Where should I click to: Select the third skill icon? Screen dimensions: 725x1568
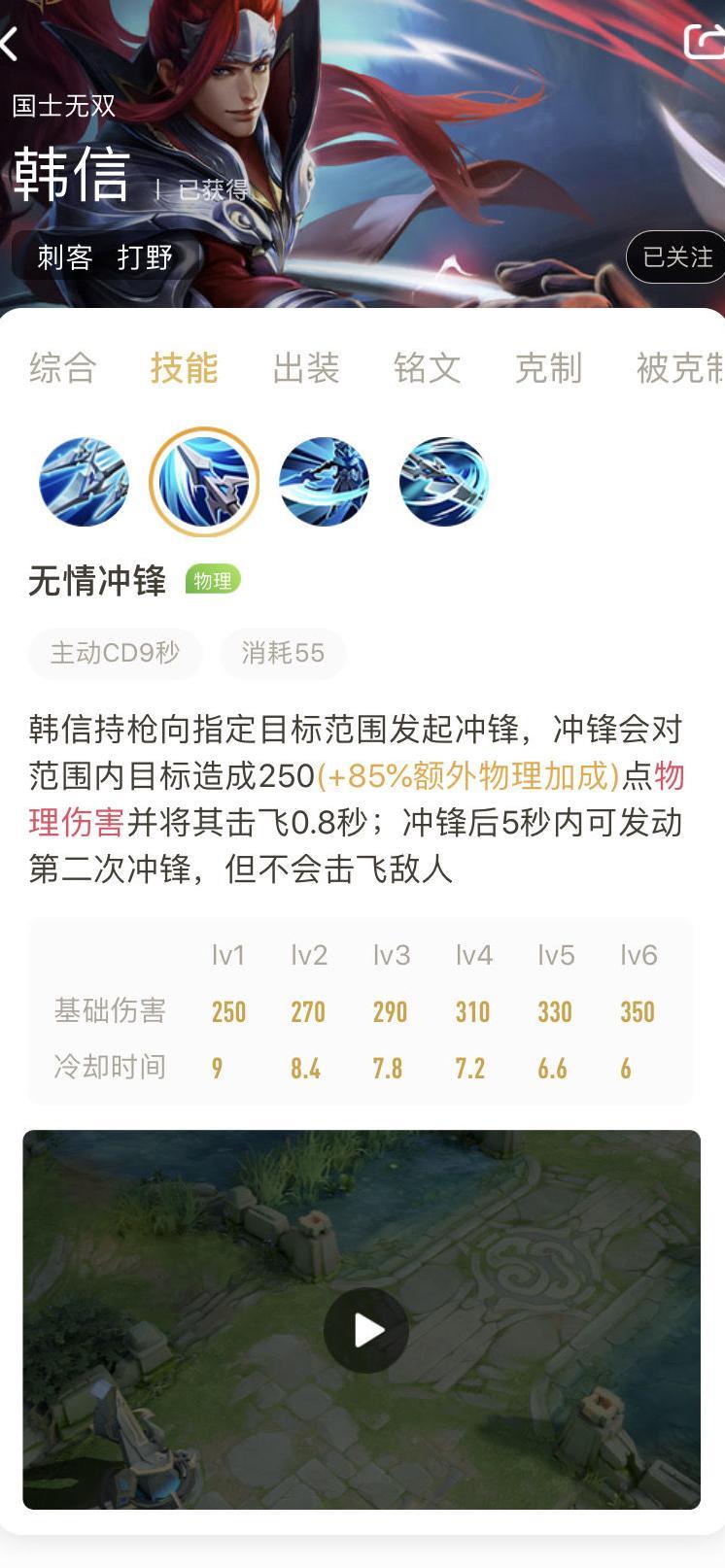point(324,482)
